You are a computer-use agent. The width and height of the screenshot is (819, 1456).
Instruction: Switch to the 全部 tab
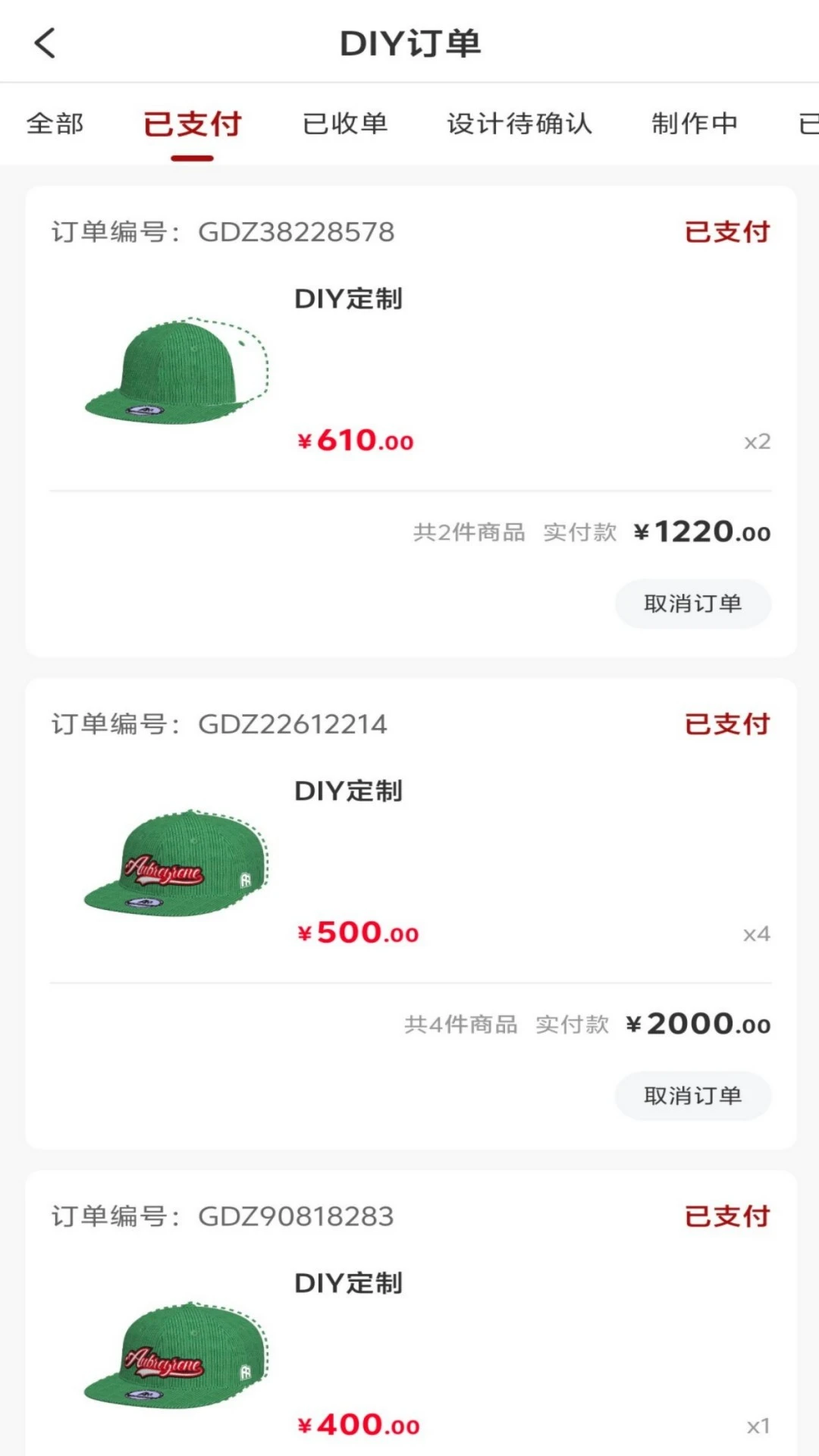(55, 124)
